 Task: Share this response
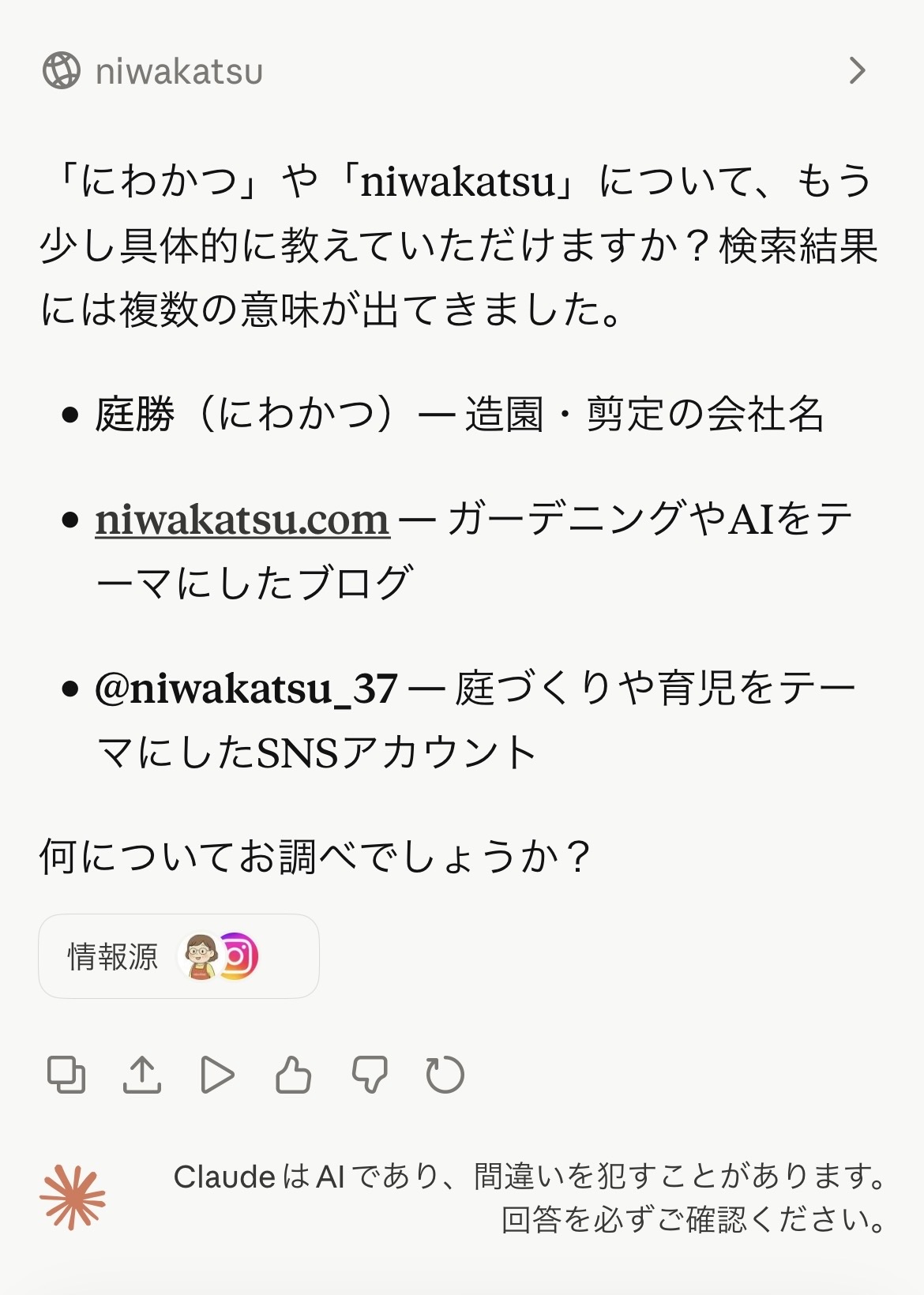coord(142,1075)
